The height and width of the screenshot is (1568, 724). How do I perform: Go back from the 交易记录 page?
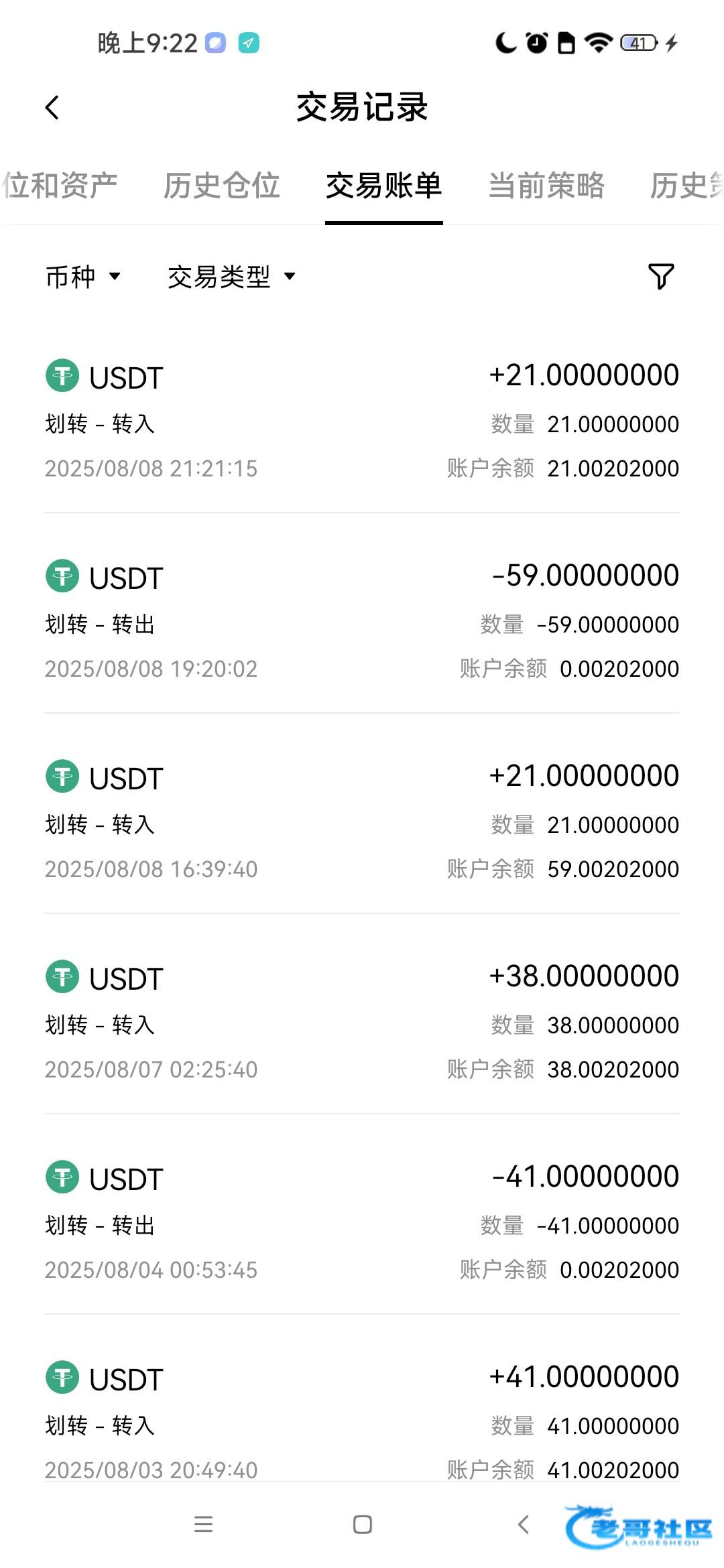coord(52,107)
